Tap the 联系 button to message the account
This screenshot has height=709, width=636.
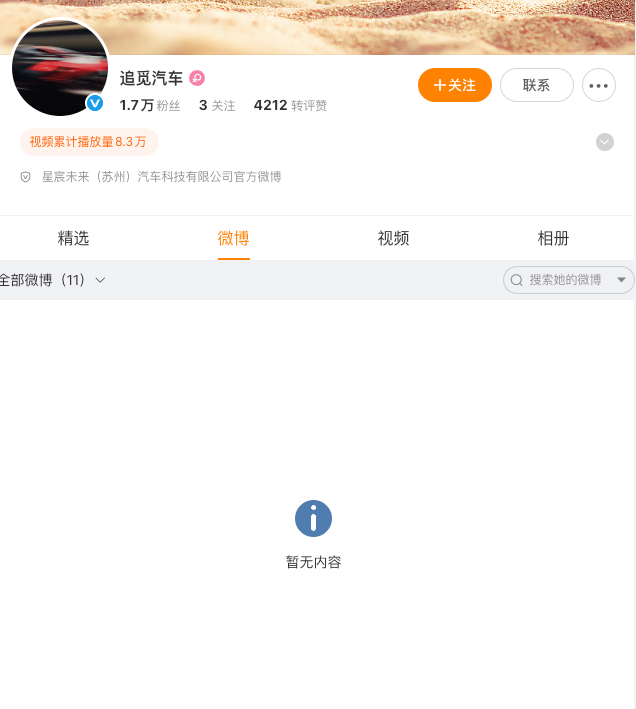tap(536, 85)
